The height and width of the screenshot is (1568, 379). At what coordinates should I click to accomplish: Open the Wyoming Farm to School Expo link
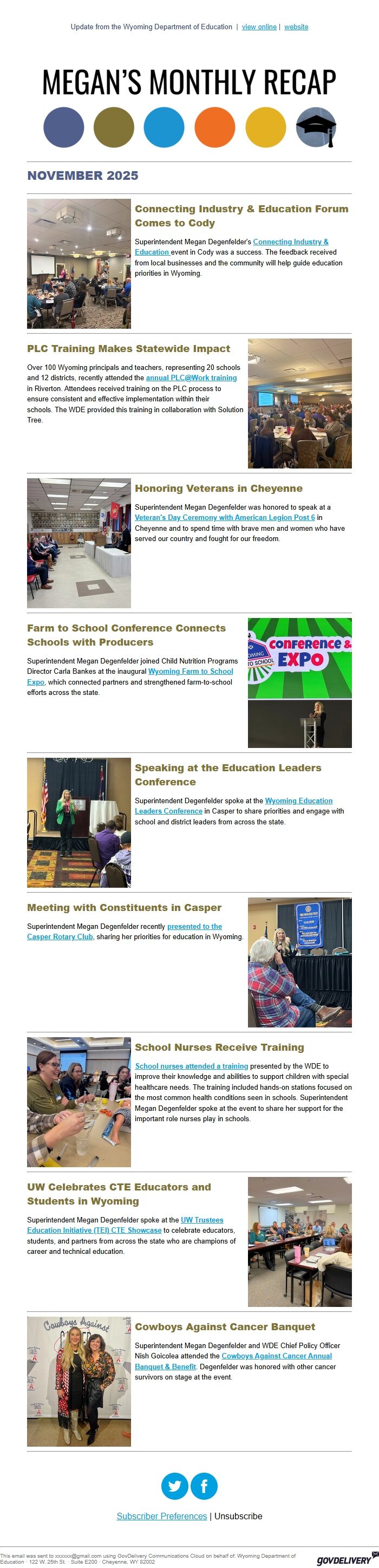click(191, 672)
